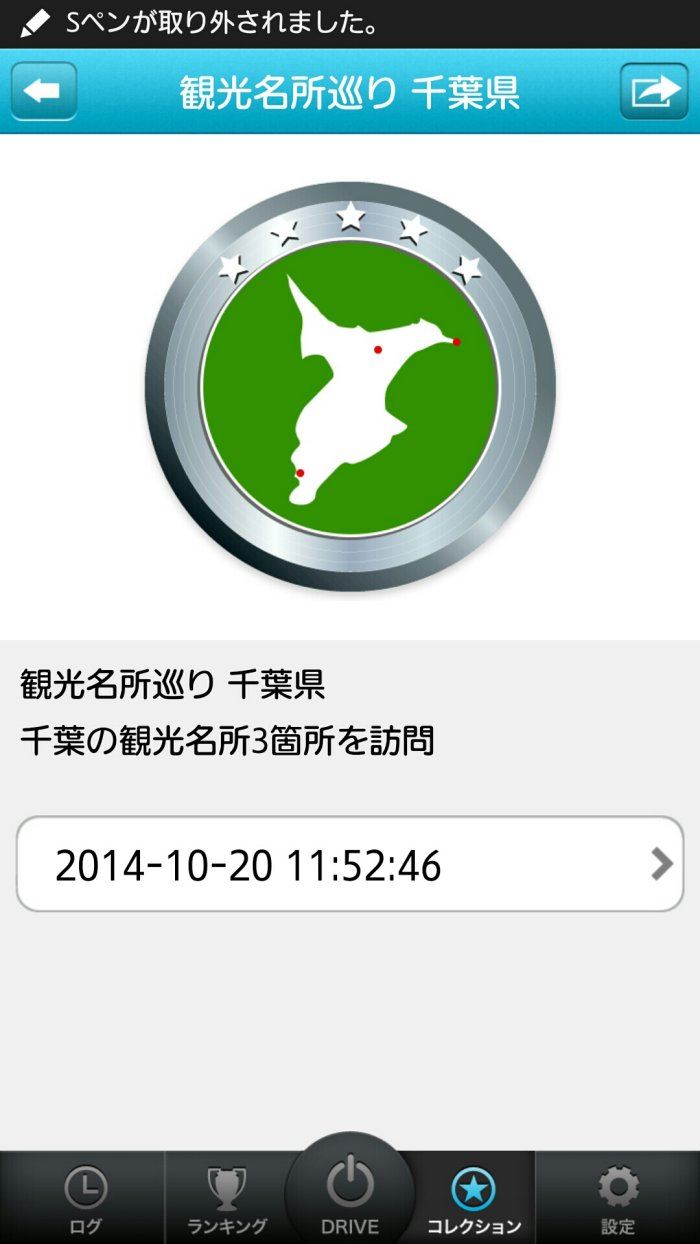
Task: Go back using the arrow button
Action: (x=44, y=92)
